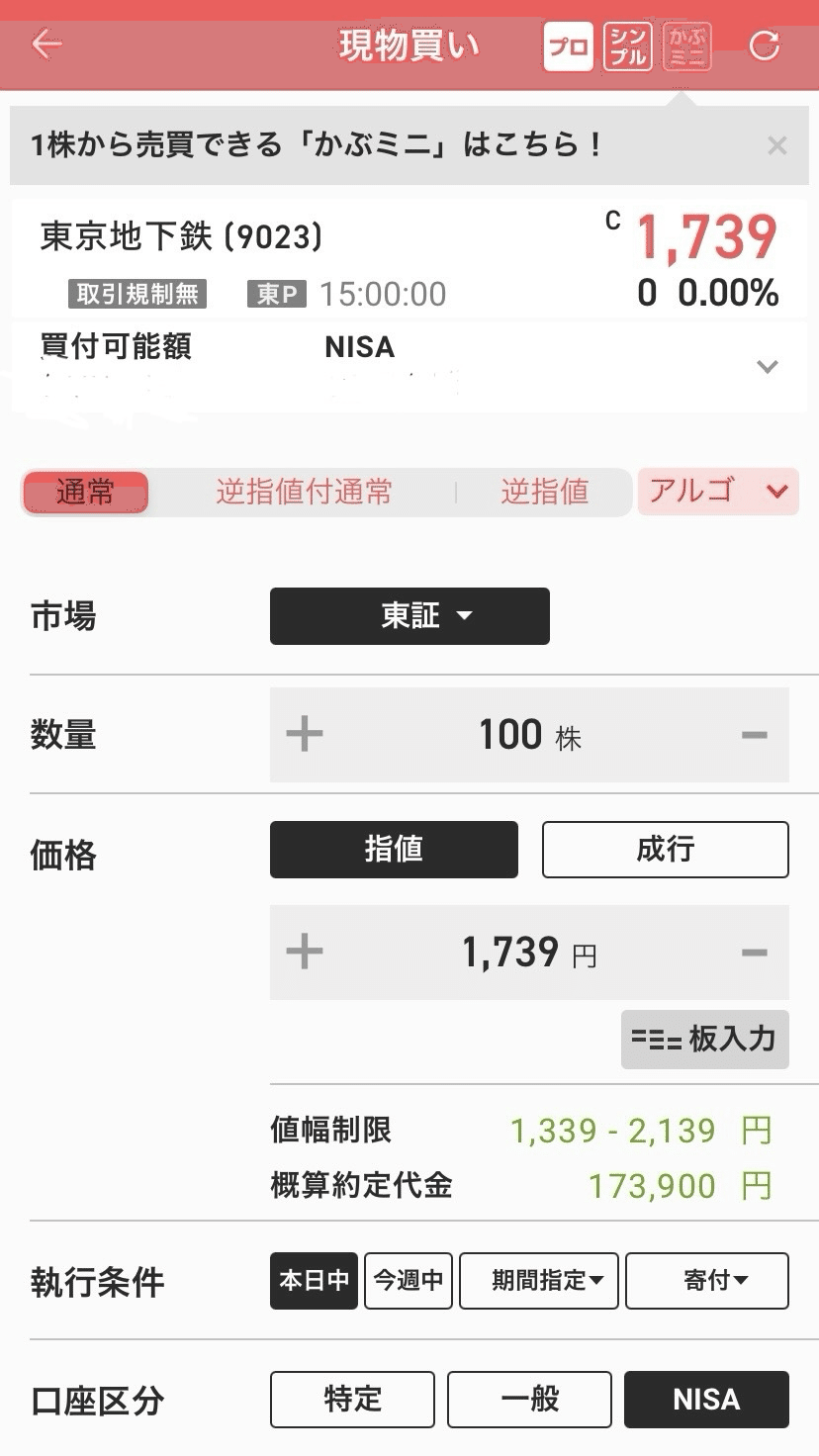Open the 板入力 order book entry

pos(704,1040)
